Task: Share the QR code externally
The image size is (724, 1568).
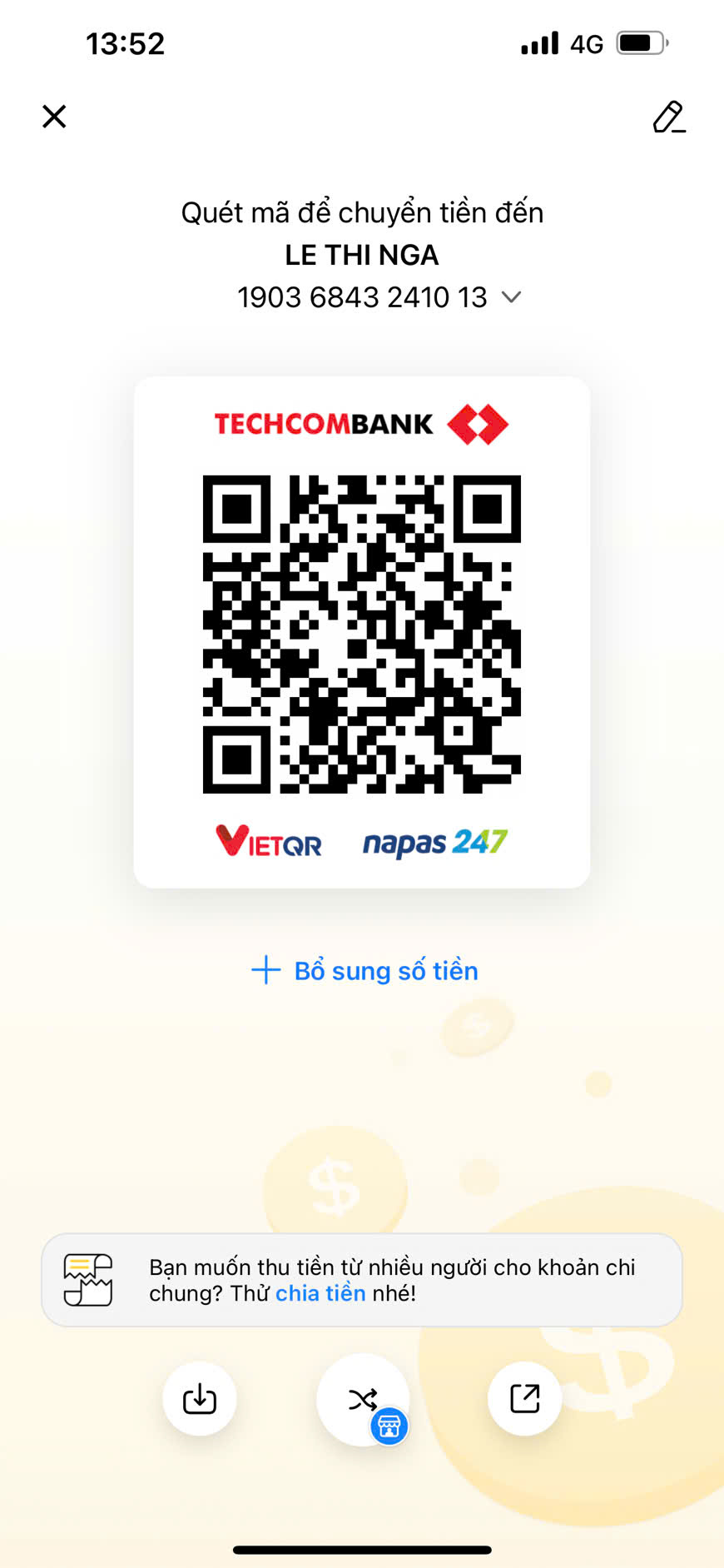Action: (525, 1399)
